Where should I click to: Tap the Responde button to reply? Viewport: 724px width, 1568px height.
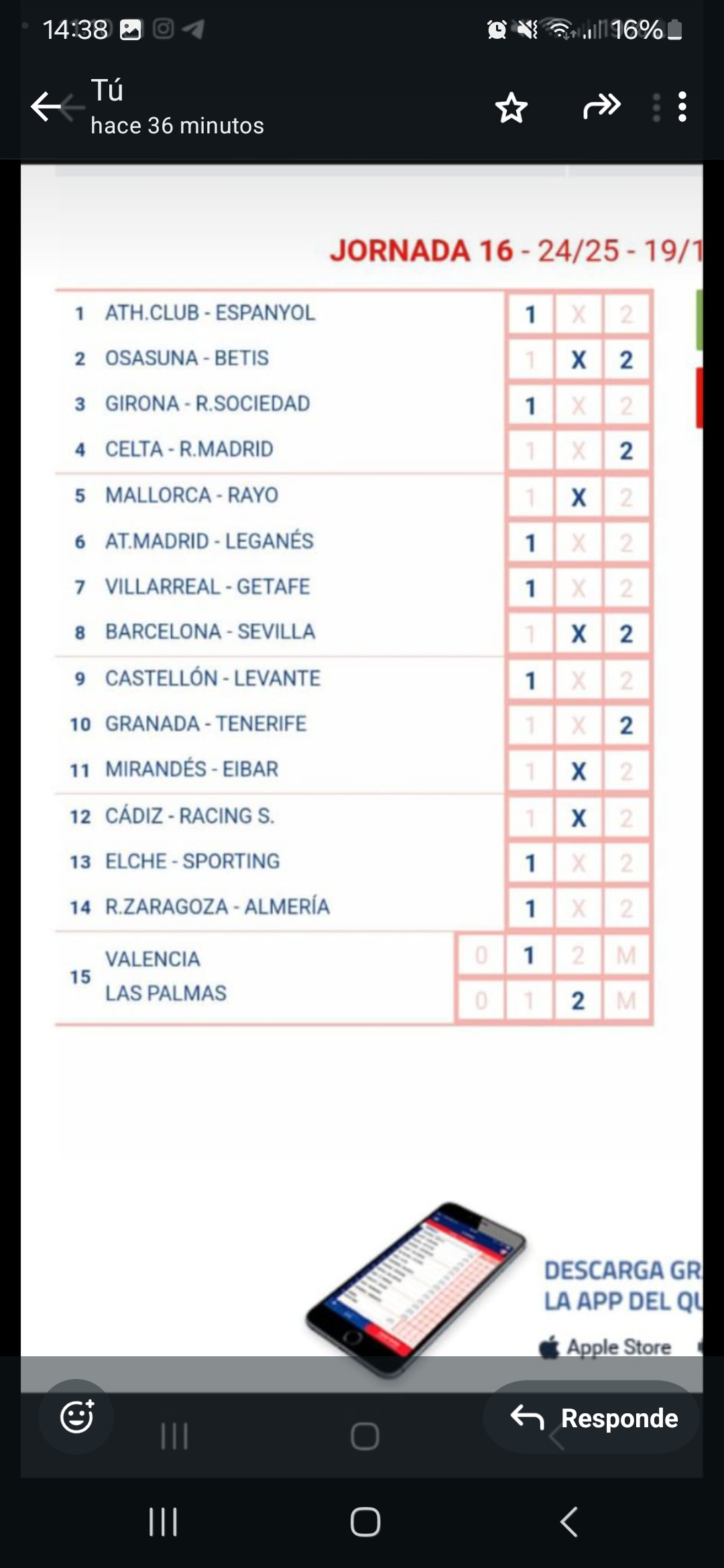[x=593, y=1418]
